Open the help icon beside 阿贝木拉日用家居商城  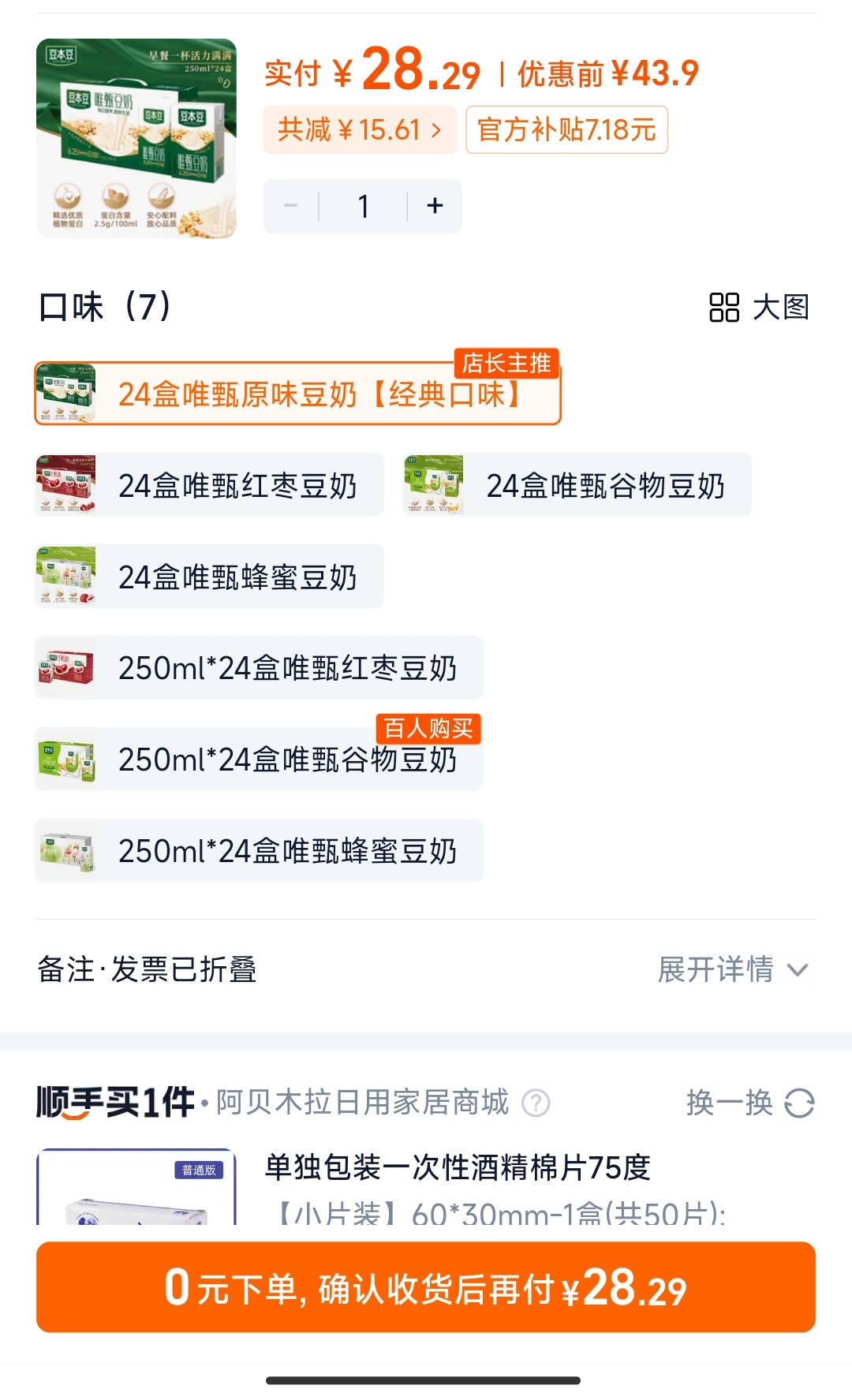[x=536, y=1103]
